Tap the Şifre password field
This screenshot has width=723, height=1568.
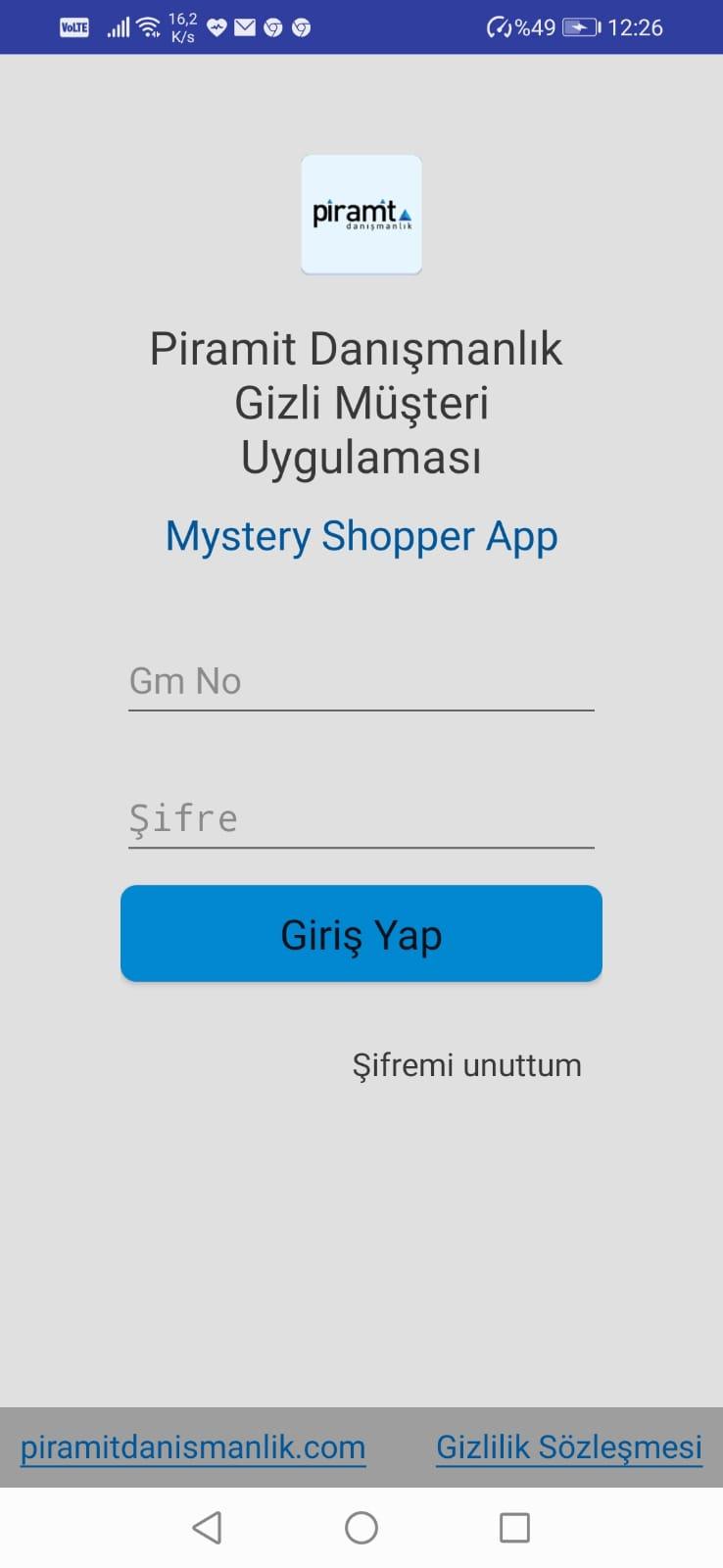tap(361, 818)
